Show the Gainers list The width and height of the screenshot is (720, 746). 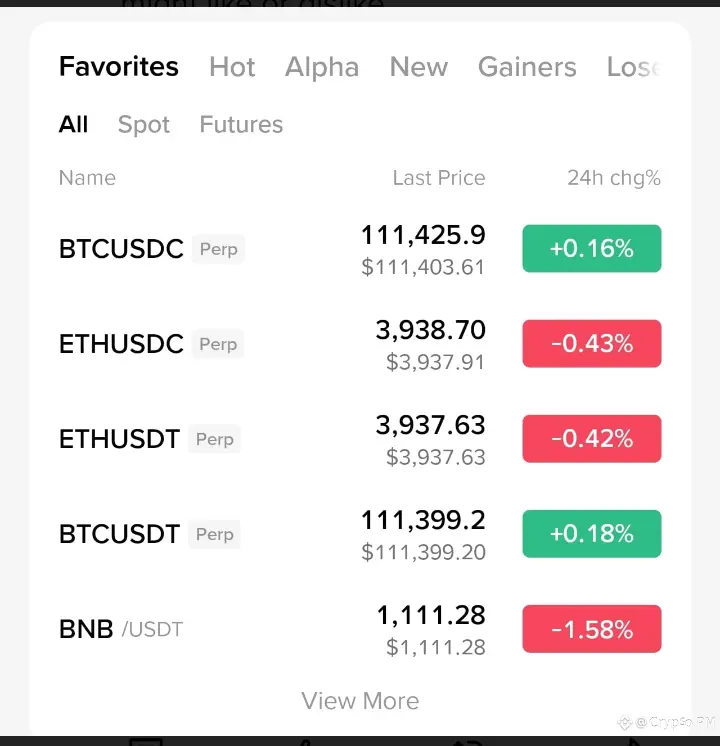[527, 67]
